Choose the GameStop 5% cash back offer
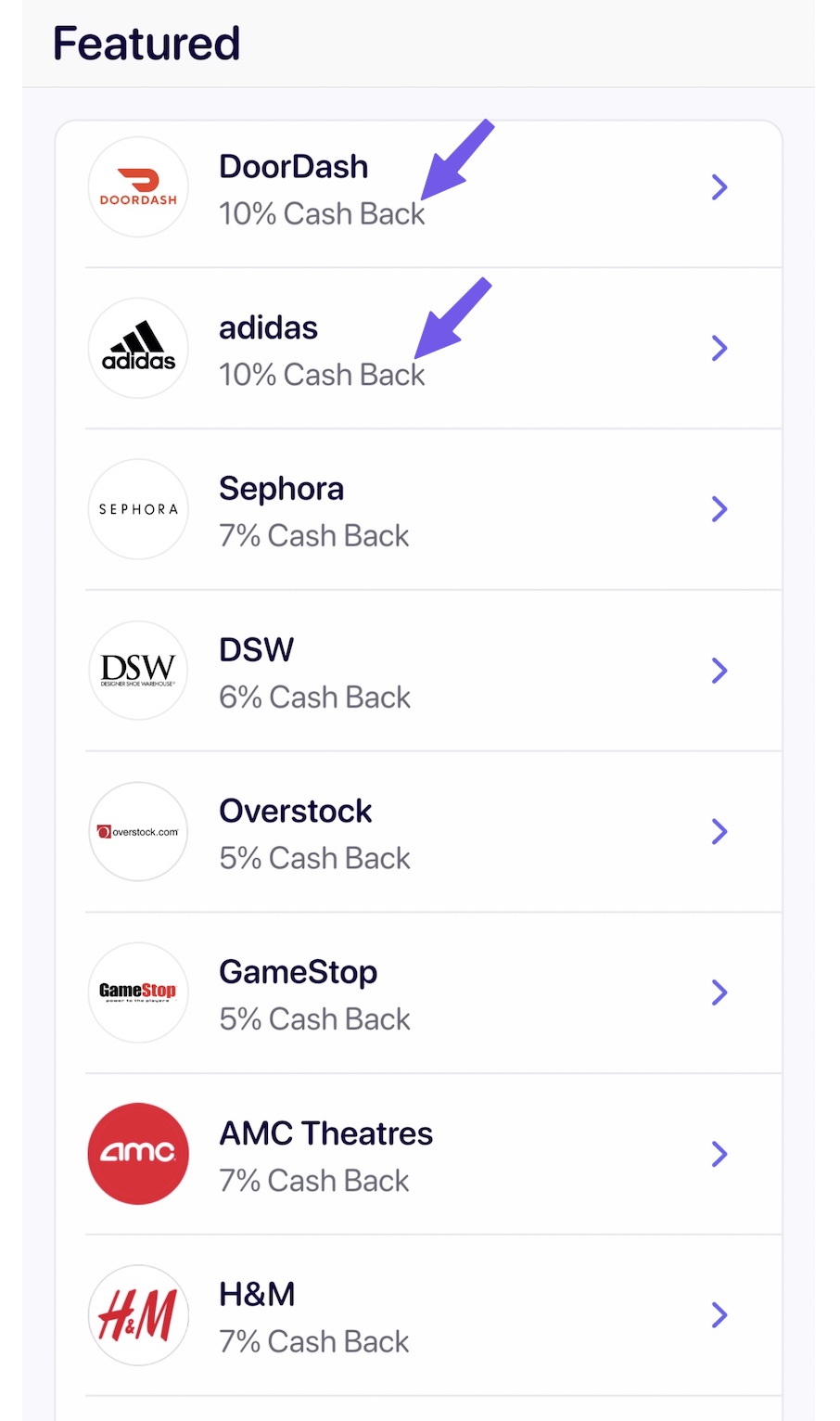Screen dimensions: 840x1421 [417, 993]
